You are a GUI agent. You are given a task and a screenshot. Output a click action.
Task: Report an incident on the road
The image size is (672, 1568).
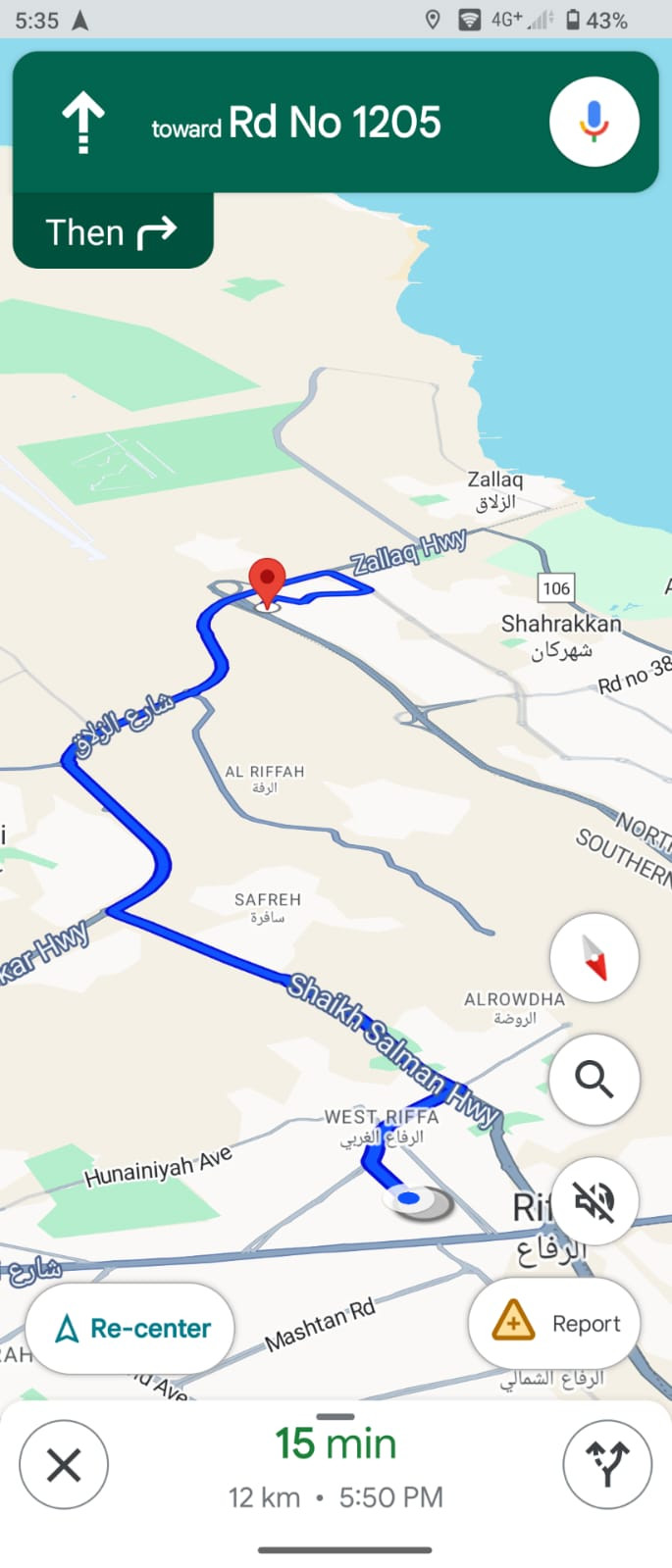point(554,1324)
